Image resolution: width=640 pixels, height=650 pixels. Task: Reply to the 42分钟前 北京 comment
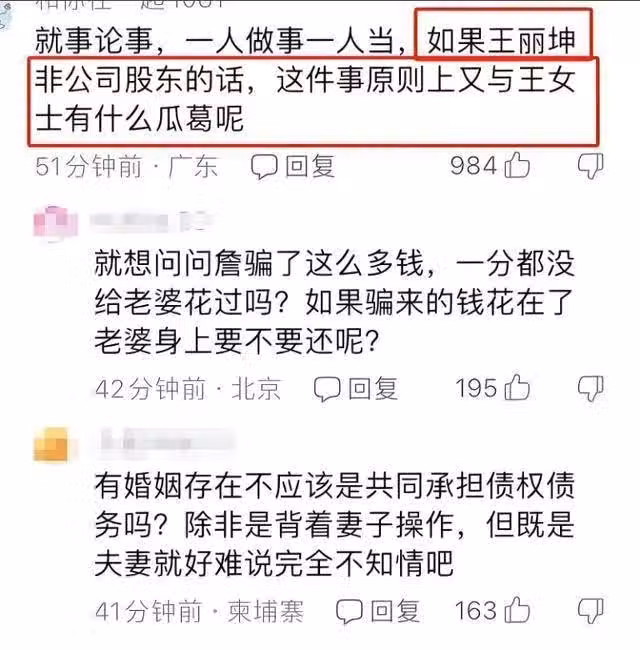point(357,388)
